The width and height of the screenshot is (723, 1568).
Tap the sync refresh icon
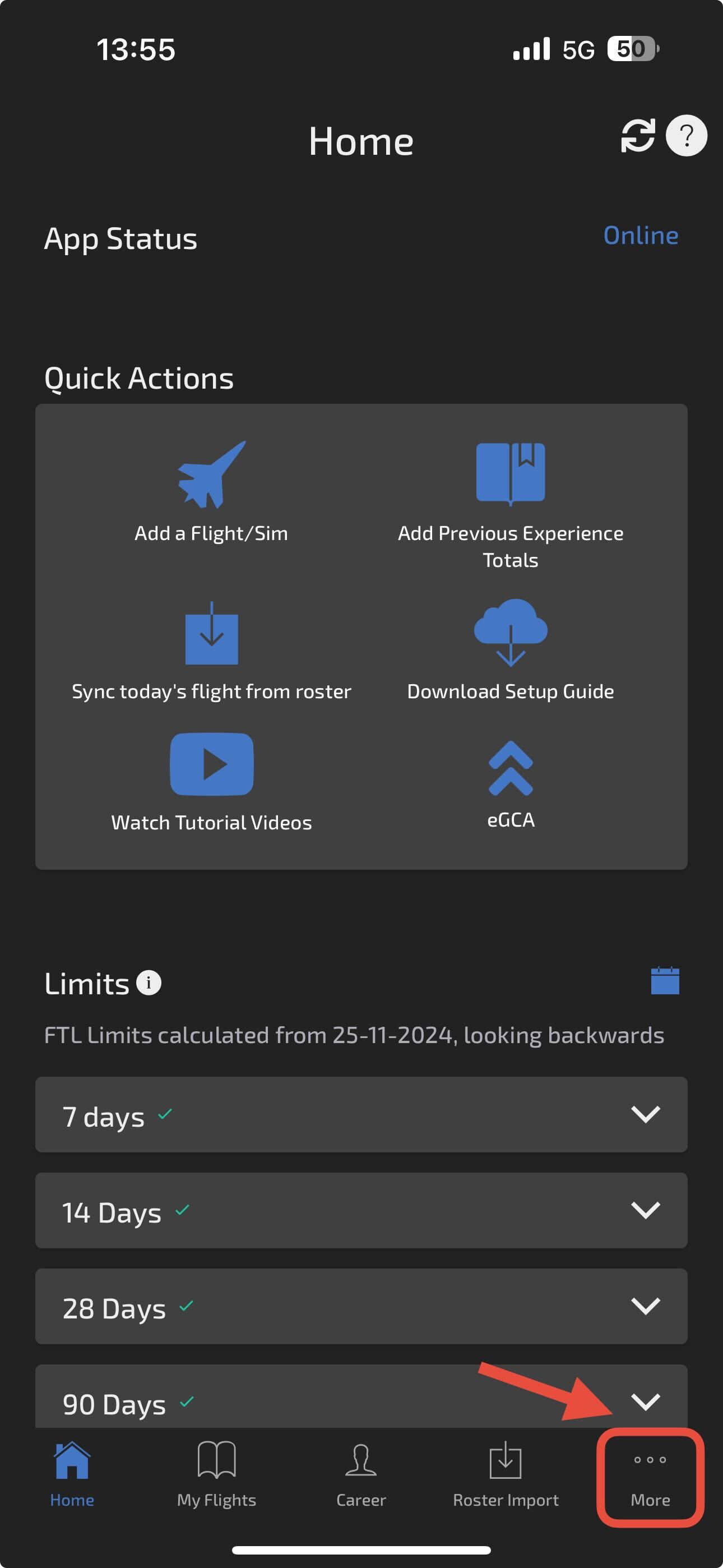[x=638, y=136]
